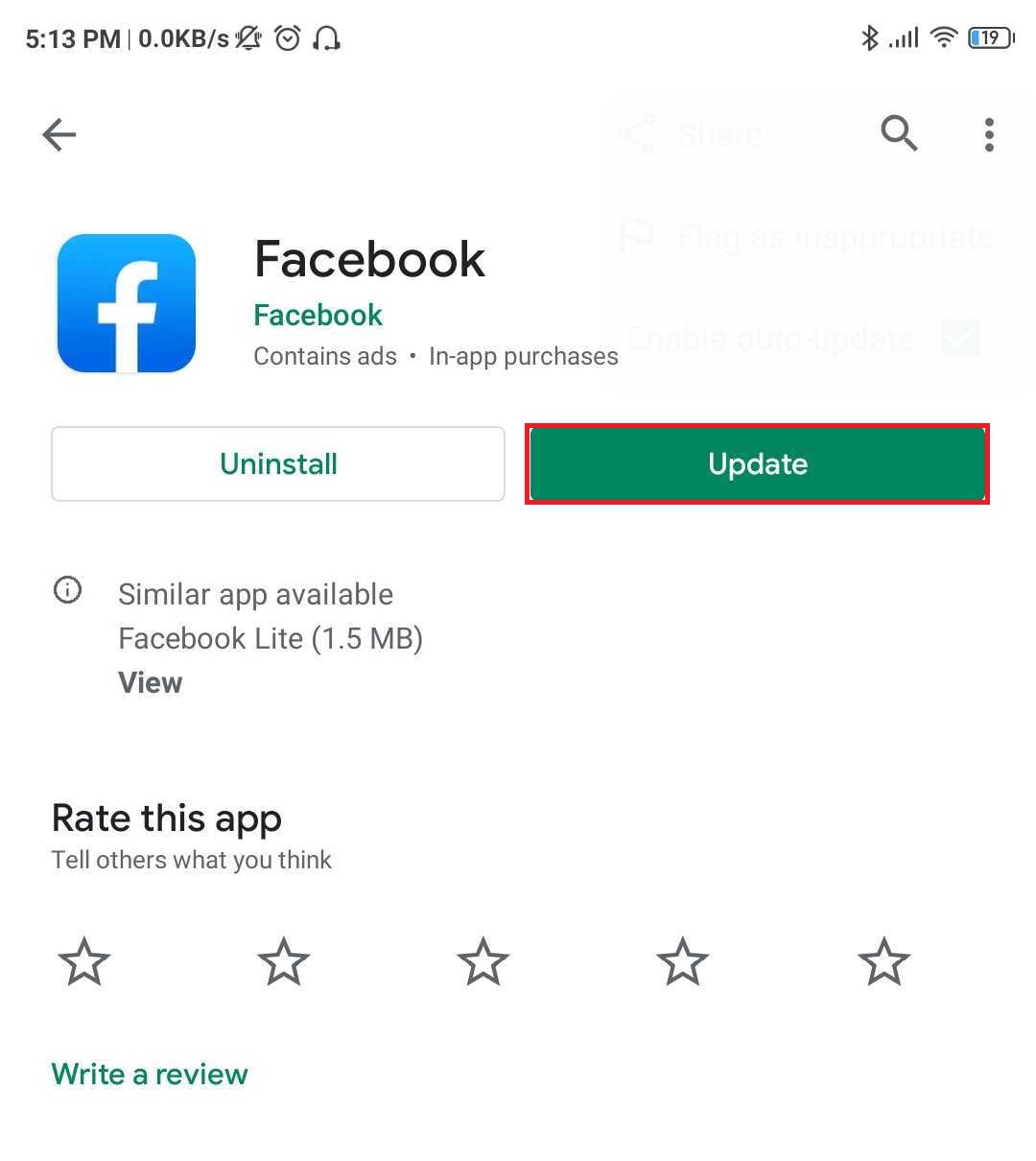Tap the green Update button
Image resolution: width=1036 pixels, height=1161 pixels.
[757, 464]
